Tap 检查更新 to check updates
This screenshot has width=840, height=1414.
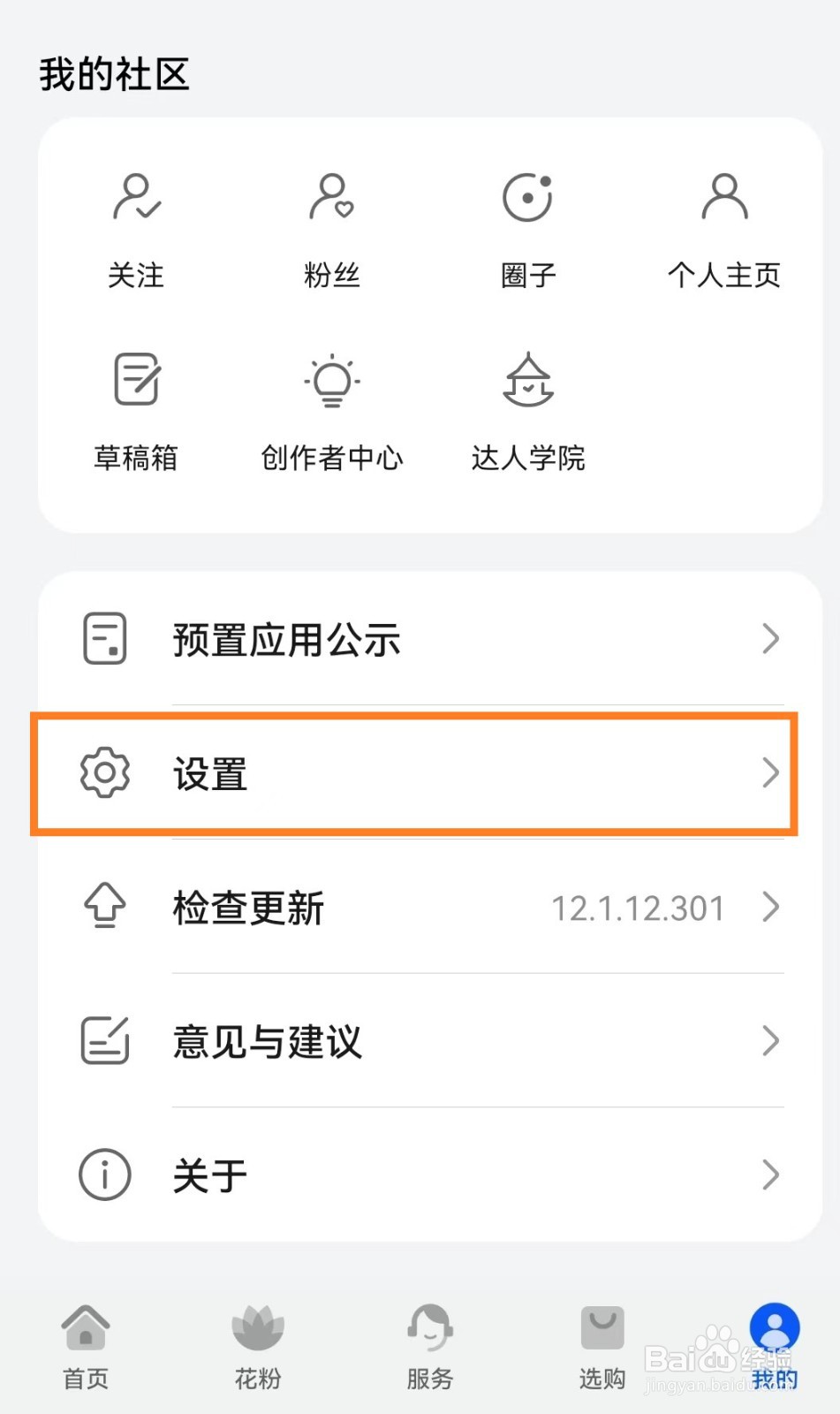(249, 908)
